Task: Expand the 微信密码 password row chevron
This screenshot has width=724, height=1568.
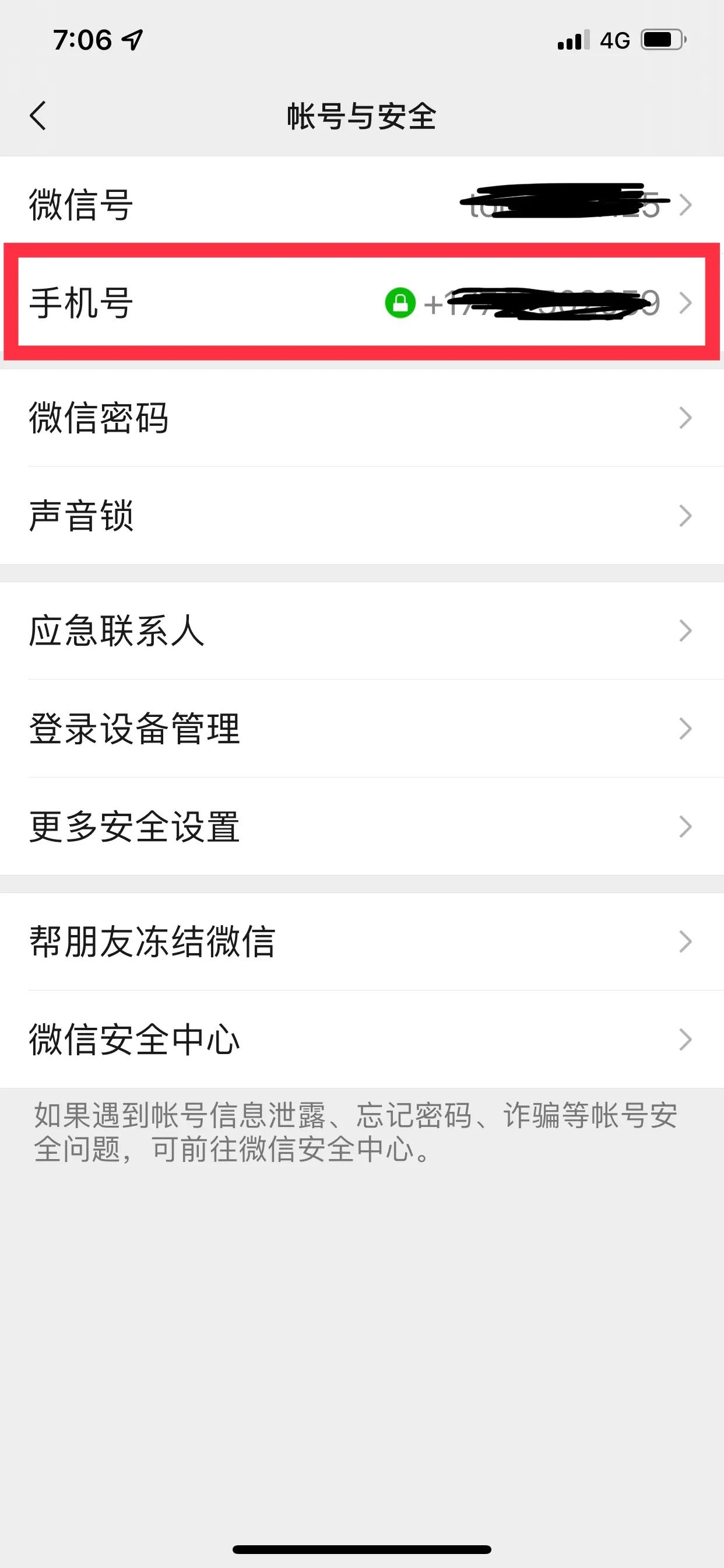Action: (687, 417)
